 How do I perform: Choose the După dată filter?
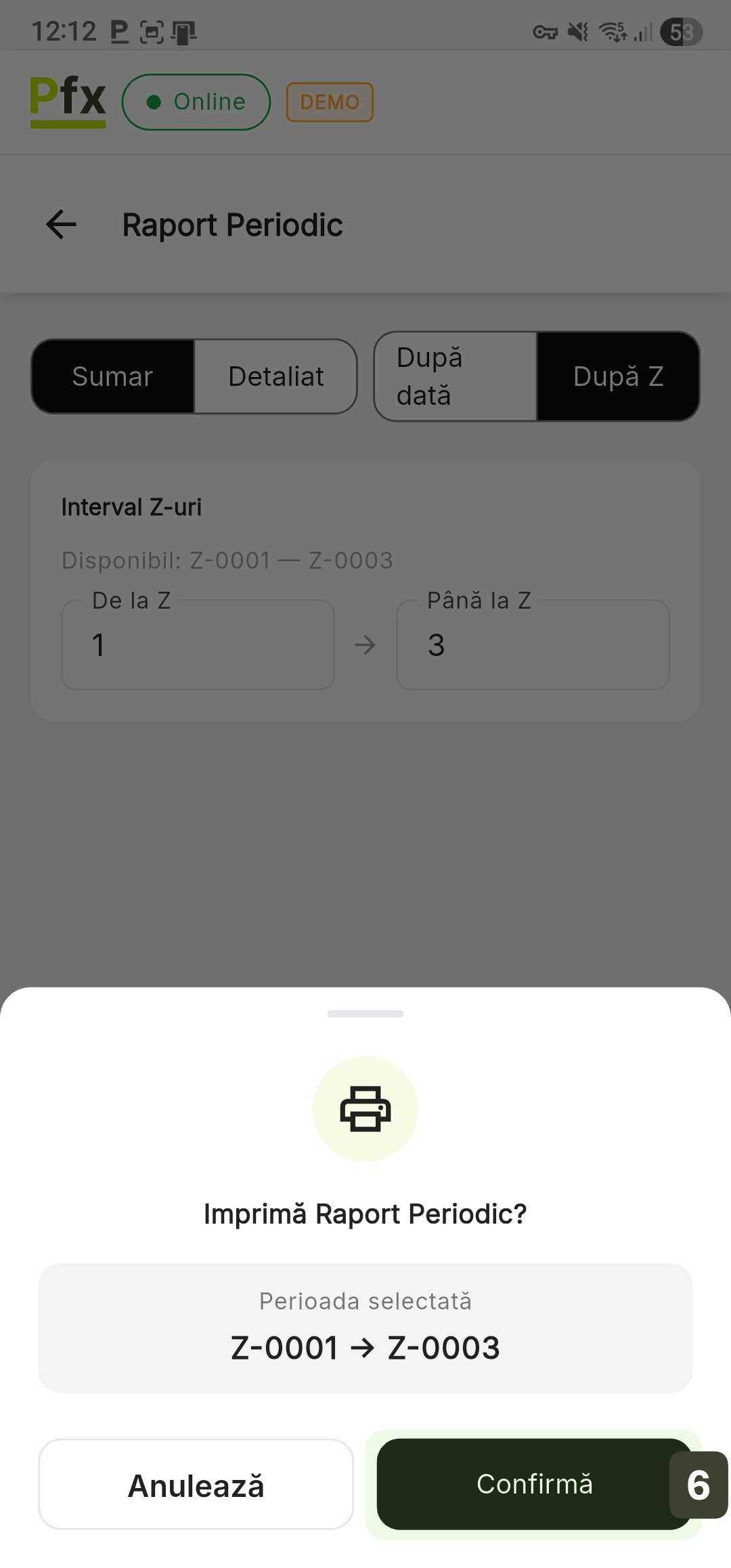[x=456, y=376]
